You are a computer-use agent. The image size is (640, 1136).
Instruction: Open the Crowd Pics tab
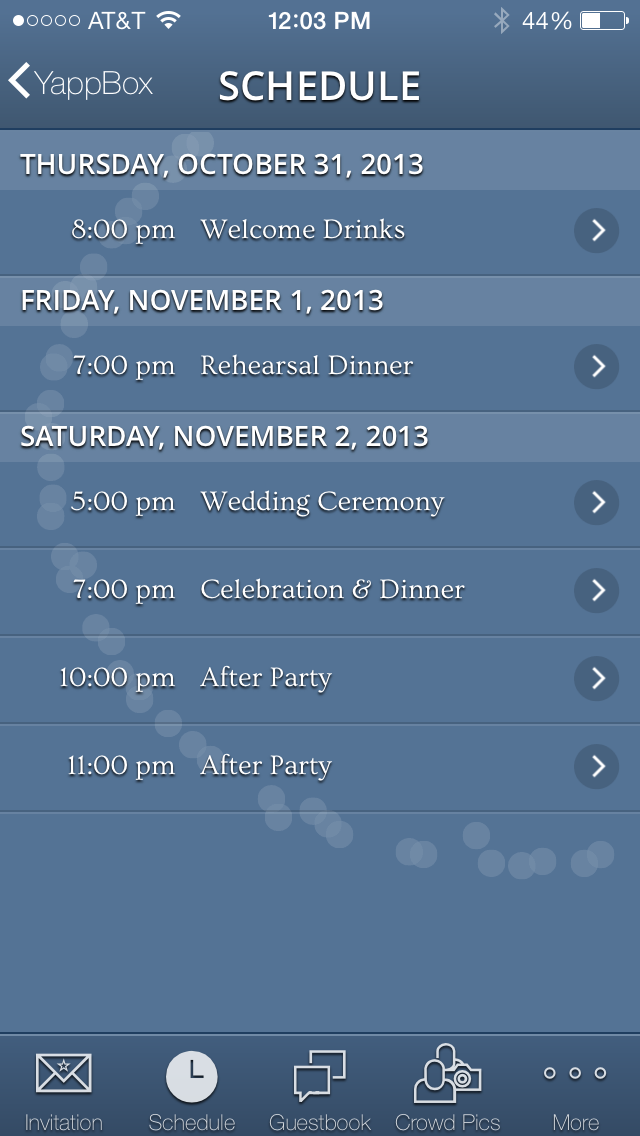[447, 1088]
